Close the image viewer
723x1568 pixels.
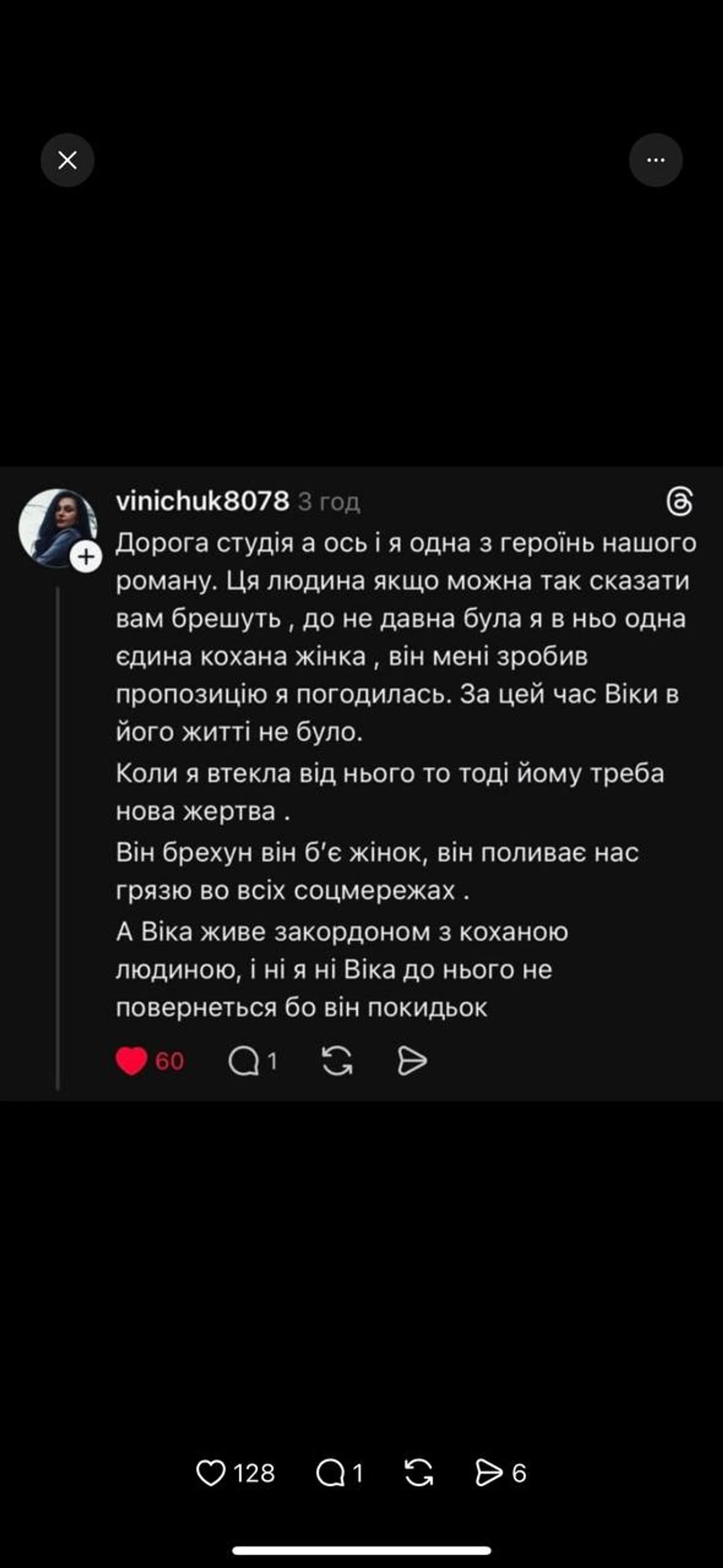pos(67,160)
